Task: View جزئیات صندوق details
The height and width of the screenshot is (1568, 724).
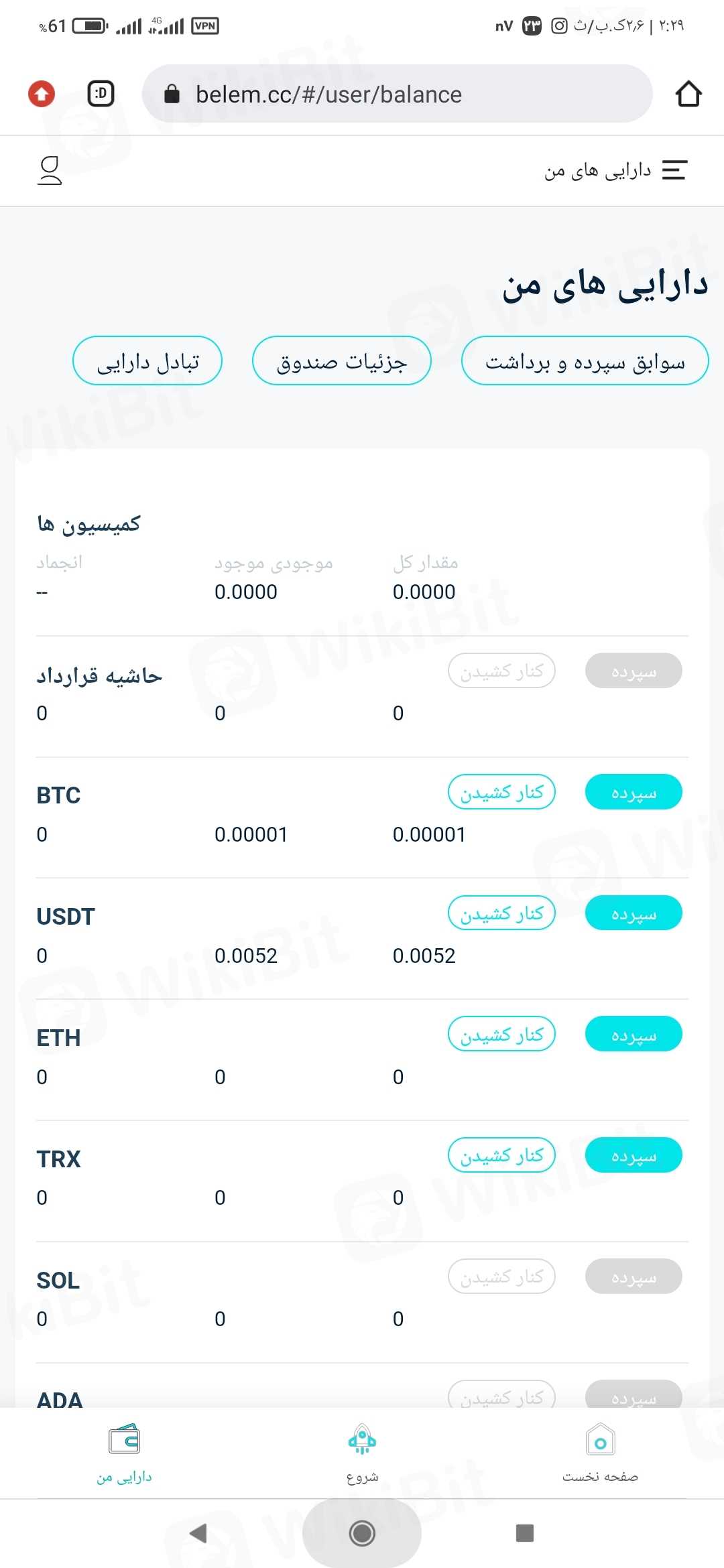Action: pos(341,361)
